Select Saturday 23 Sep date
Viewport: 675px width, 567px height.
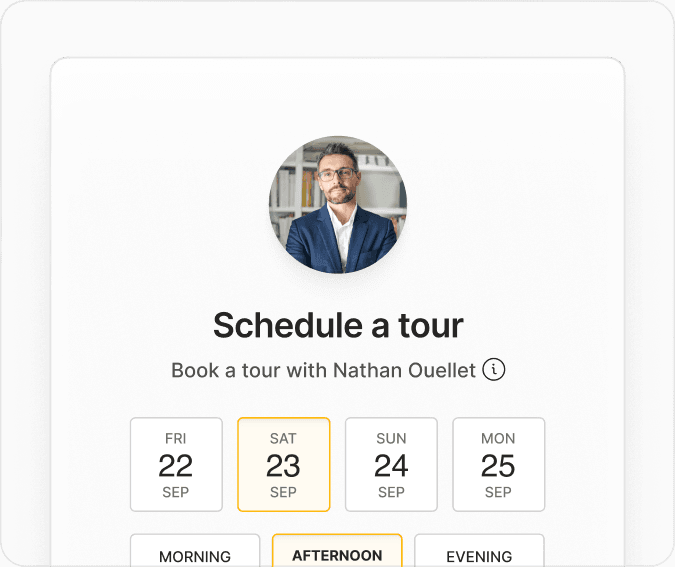tap(283, 465)
